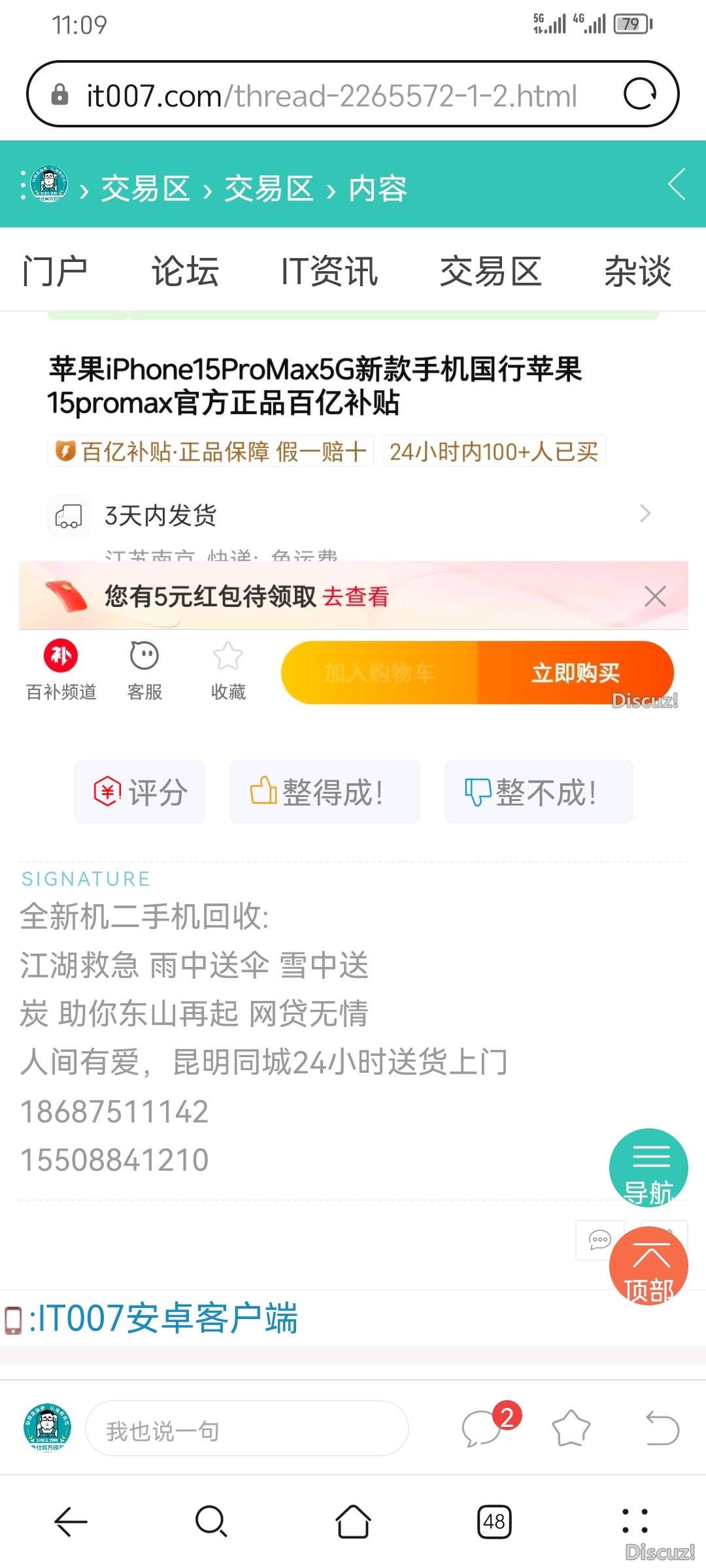The width and height of the screenshot is (706, 1568).
Task: Go to the 杂谈 tab
Action: point(637,271)
